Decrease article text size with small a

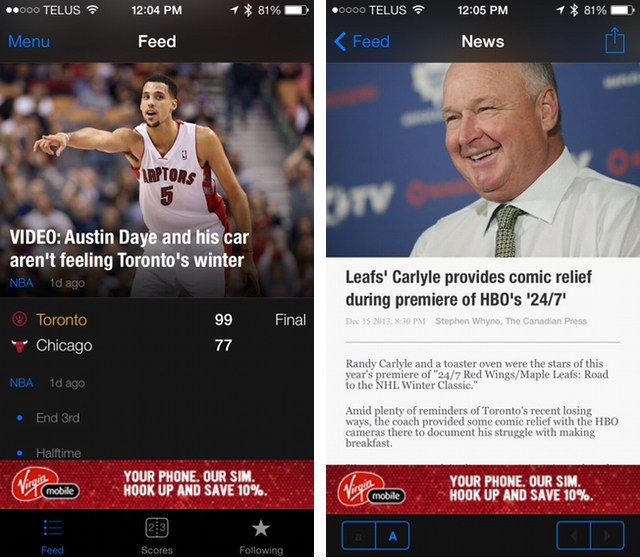[x=359, y=536]
